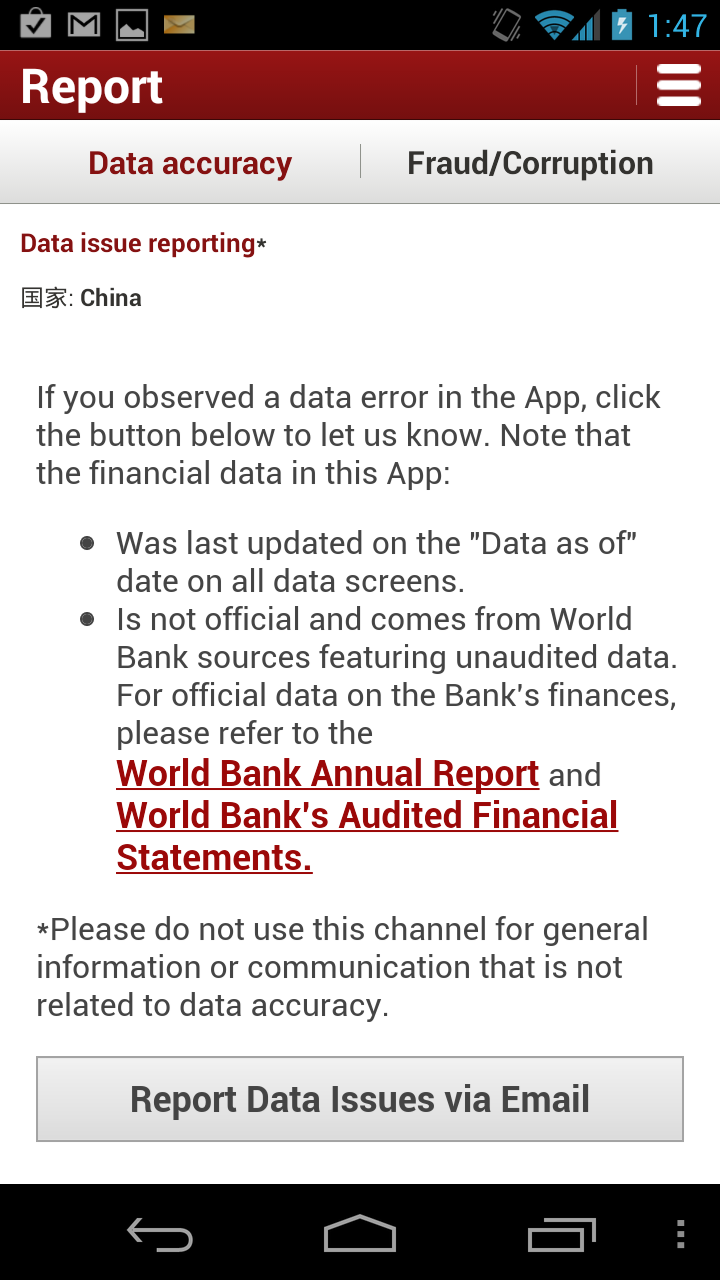Screen dimensions: 720x1280
Task: Select the Data accuracy tab
Action: pos(190,163)
